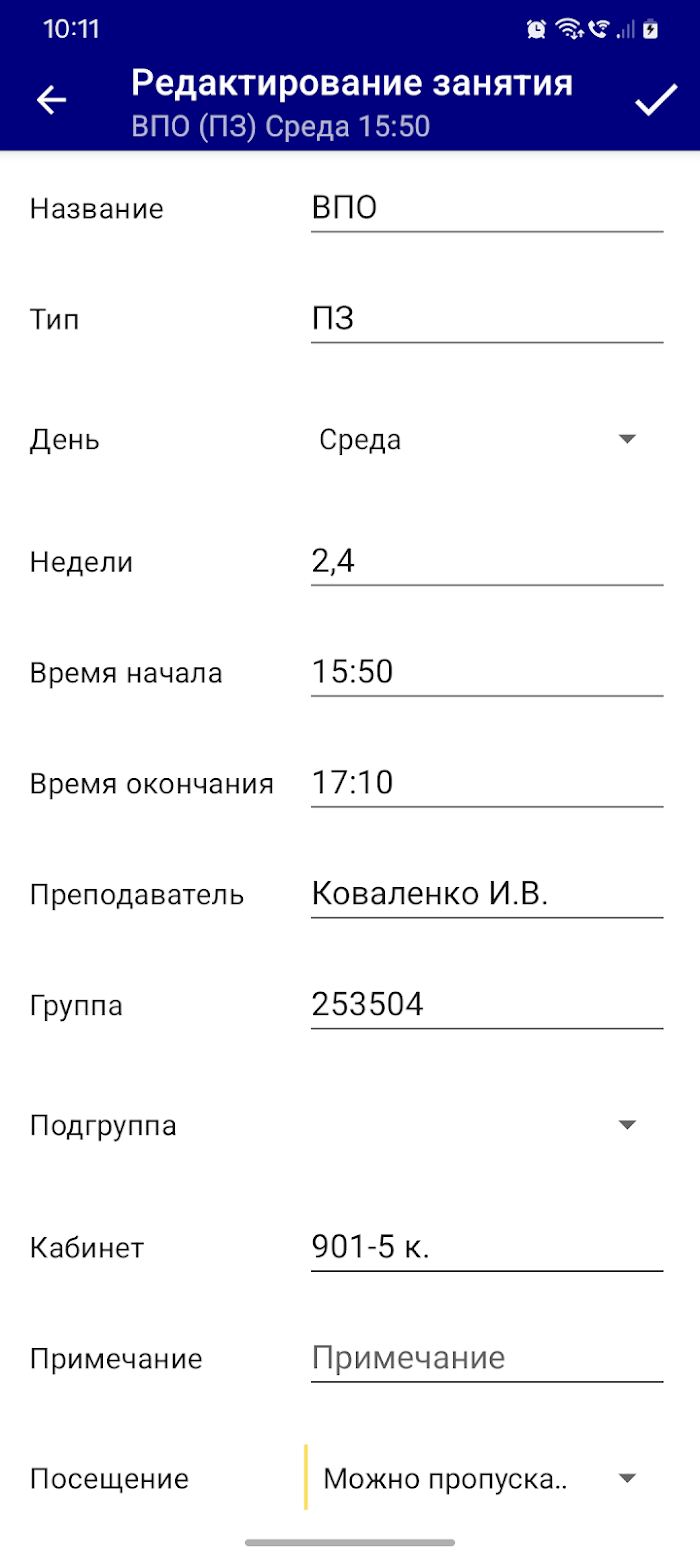Edit the Преподаватель field Коваленко И.В.
This screenshot has height=1556, width=700.
click(487, 894)
